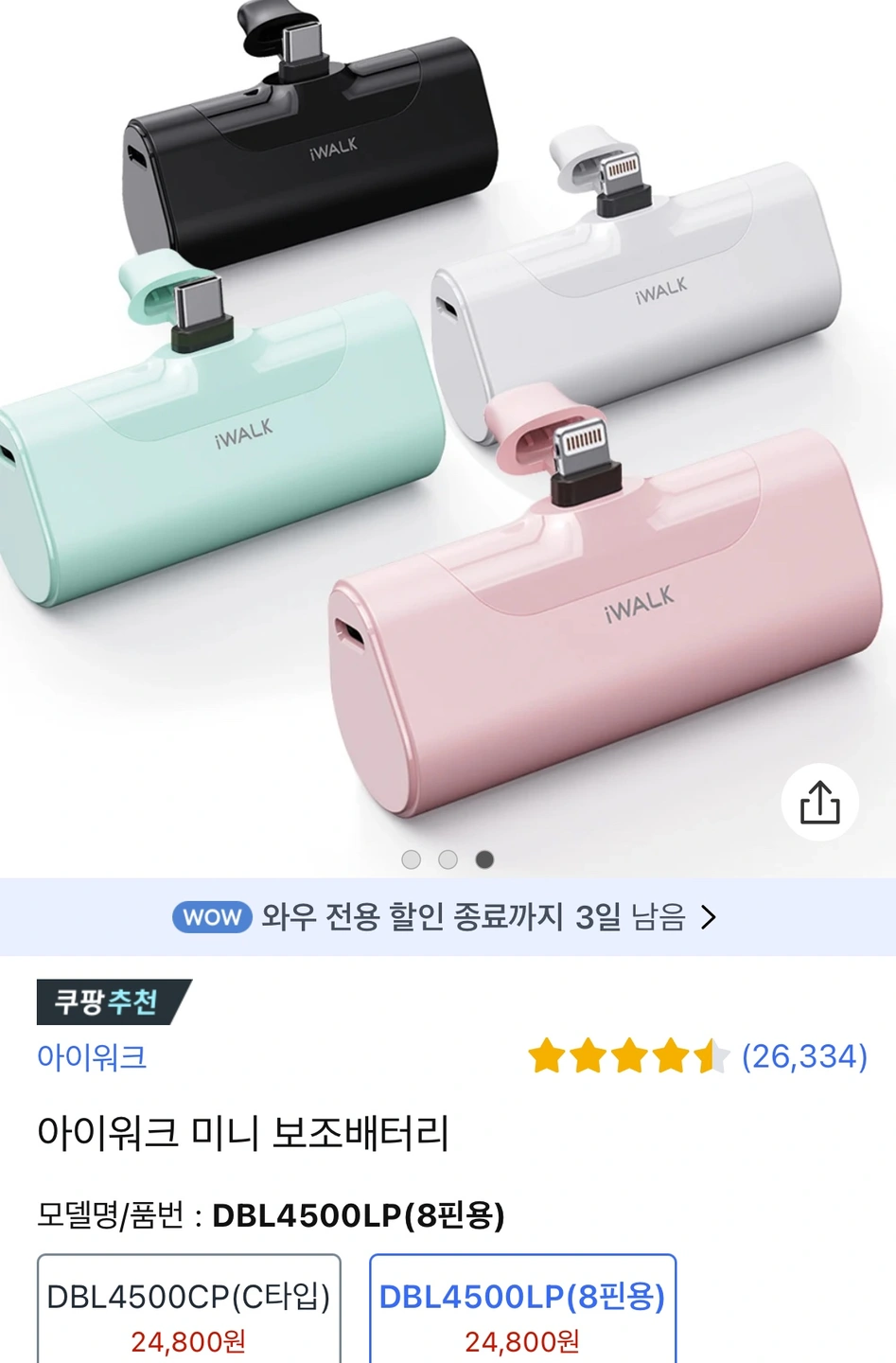
Task: Select the DBL4500CP(C타입) option
Action: click(188, 1311)
